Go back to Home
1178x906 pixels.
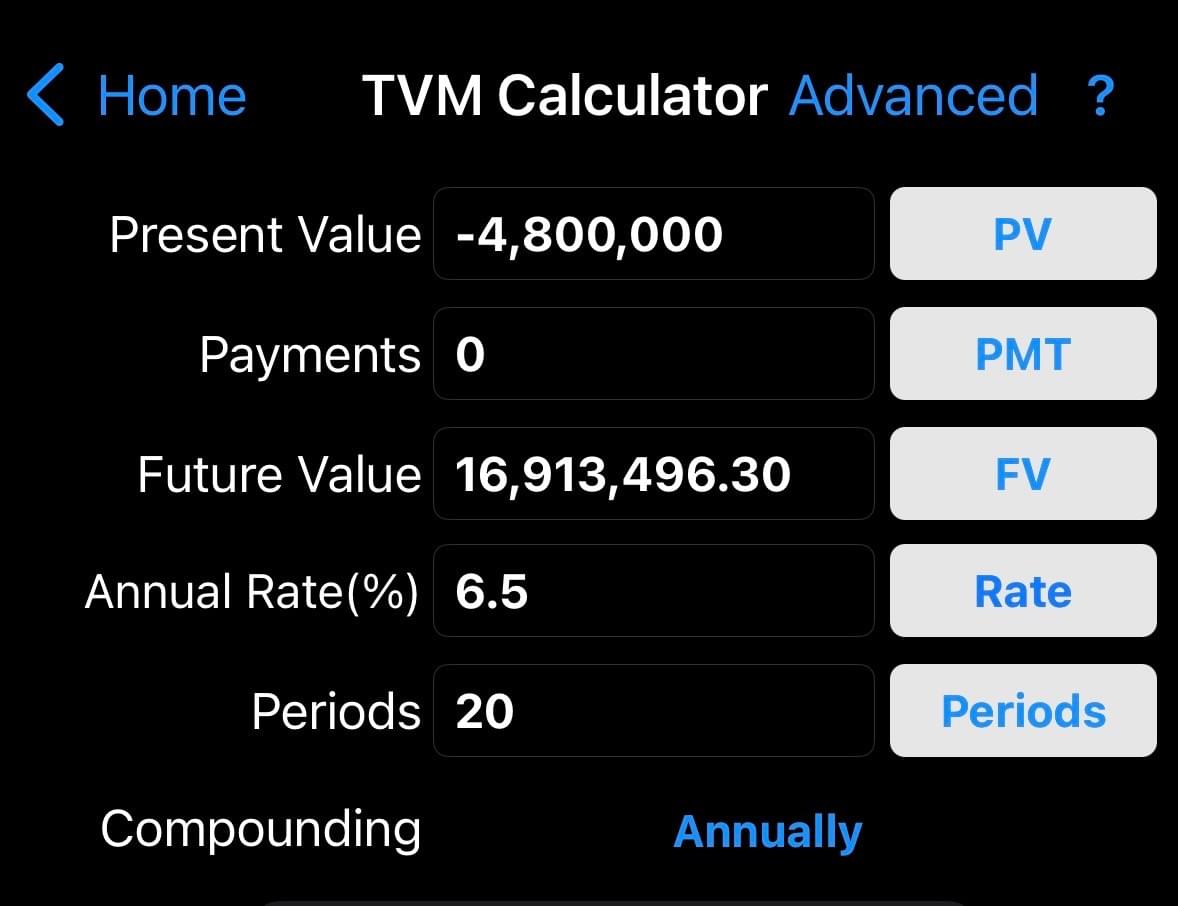coord(138,96)
